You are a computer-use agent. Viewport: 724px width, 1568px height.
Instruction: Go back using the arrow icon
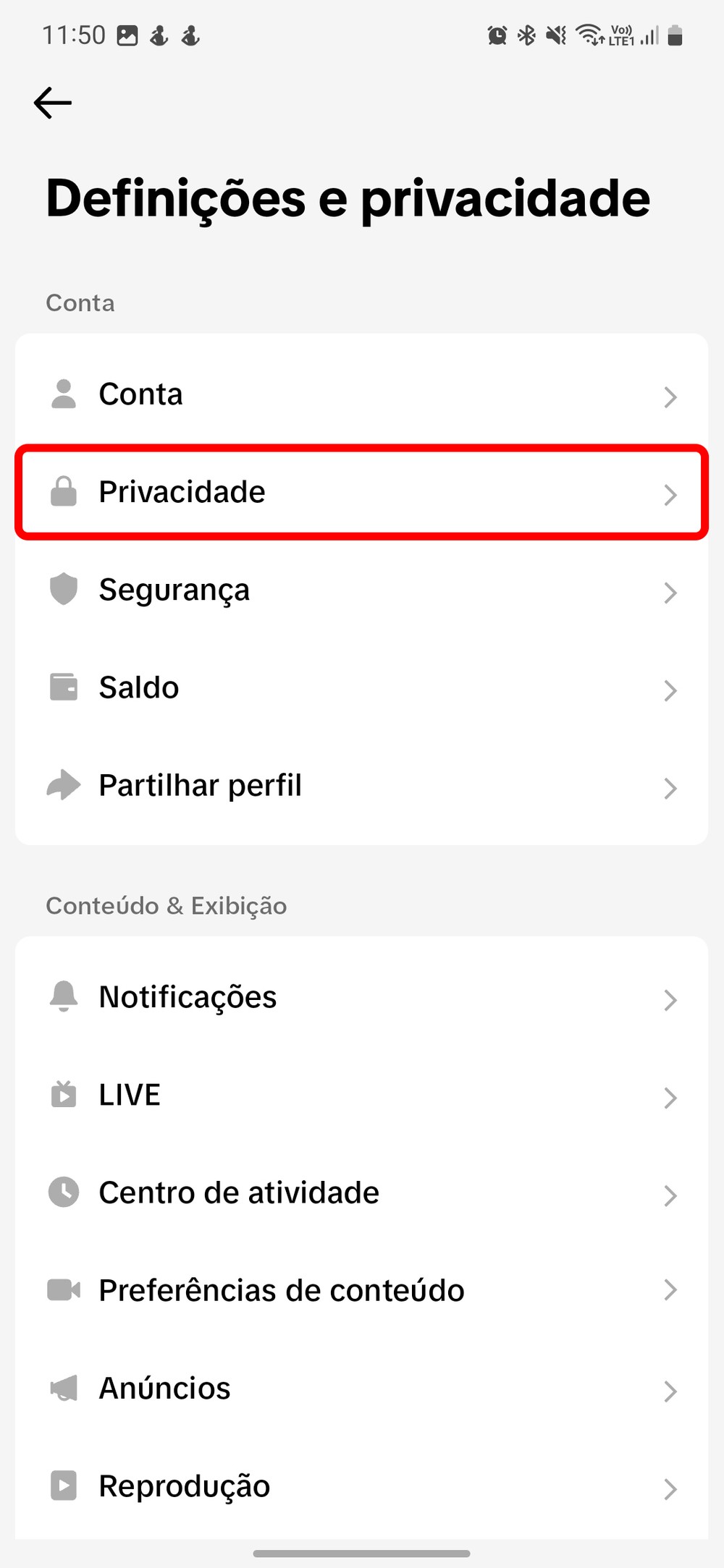point(53,103)
